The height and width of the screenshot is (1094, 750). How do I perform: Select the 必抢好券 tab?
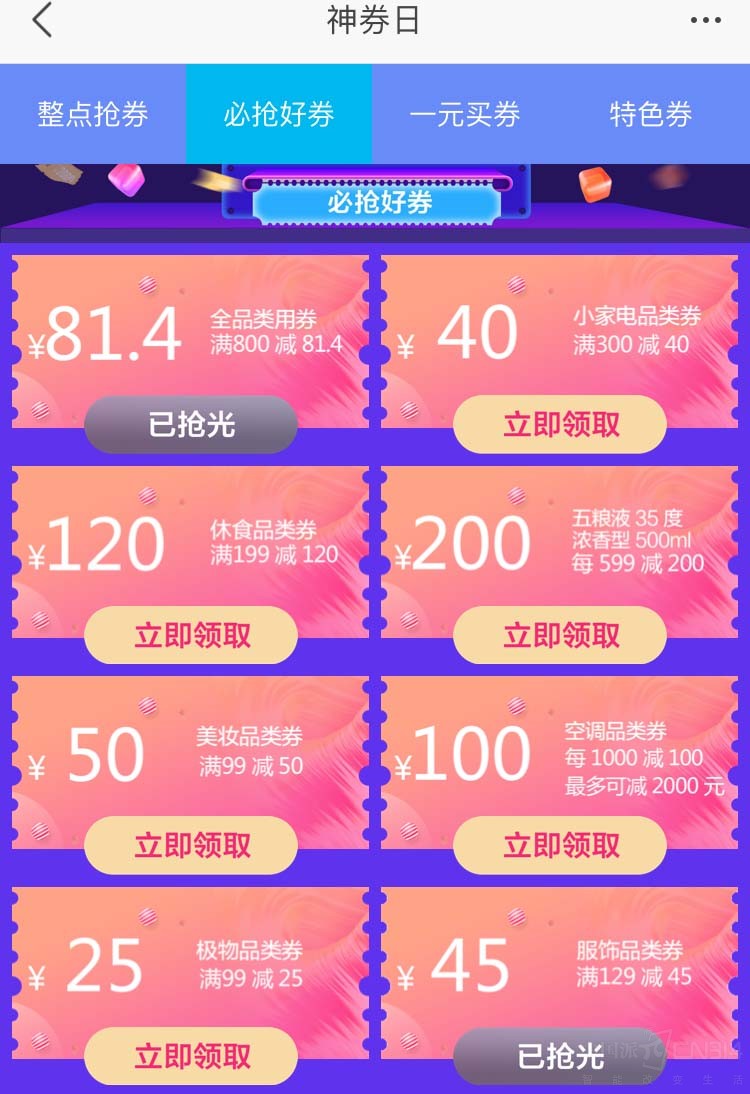[x=279, y=114]
